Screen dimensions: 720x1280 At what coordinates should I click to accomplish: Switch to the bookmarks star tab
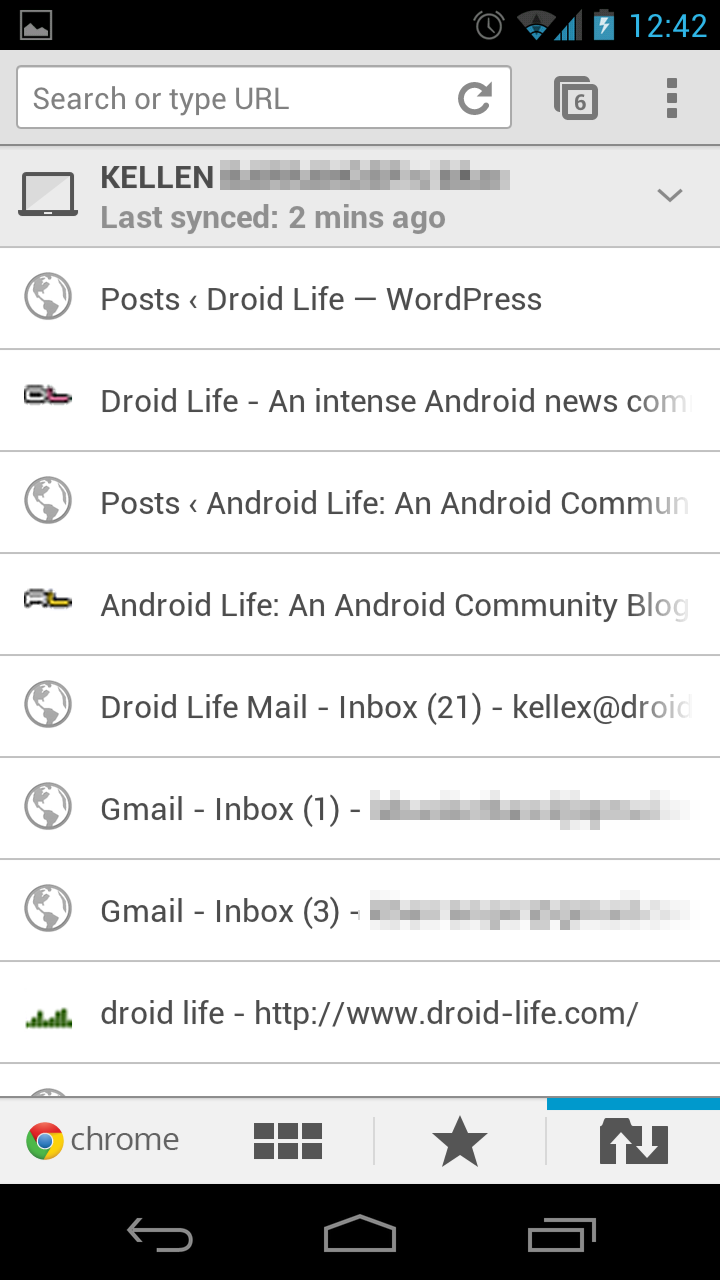tap(460, 1141)
